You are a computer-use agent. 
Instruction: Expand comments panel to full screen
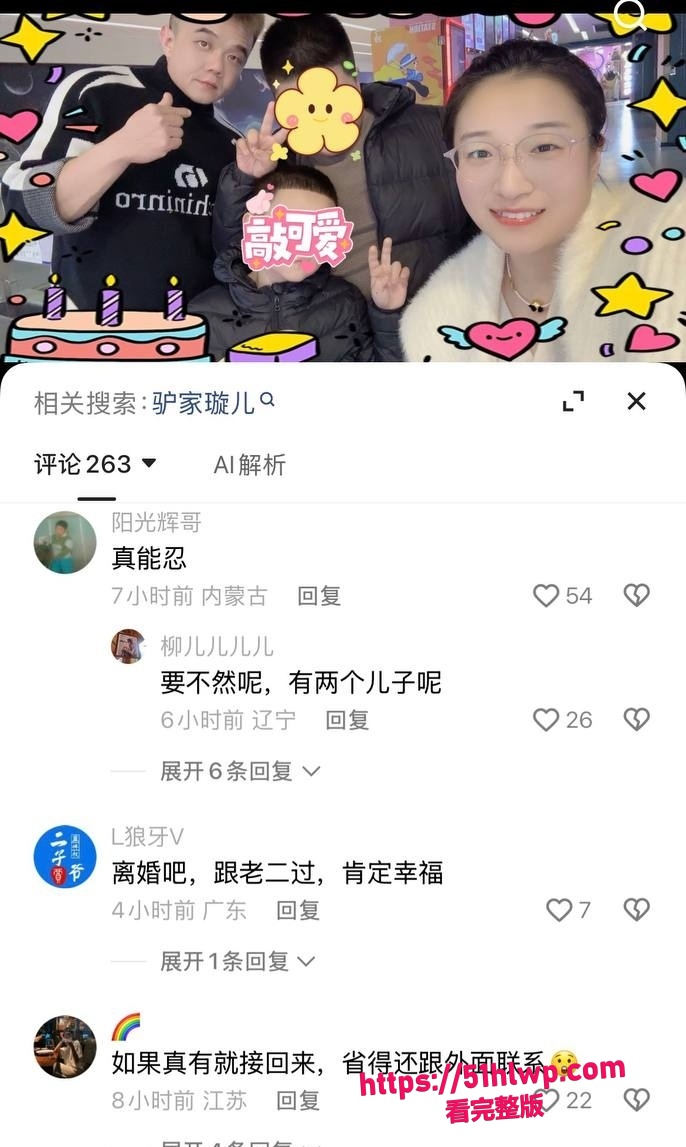[573, 401]
